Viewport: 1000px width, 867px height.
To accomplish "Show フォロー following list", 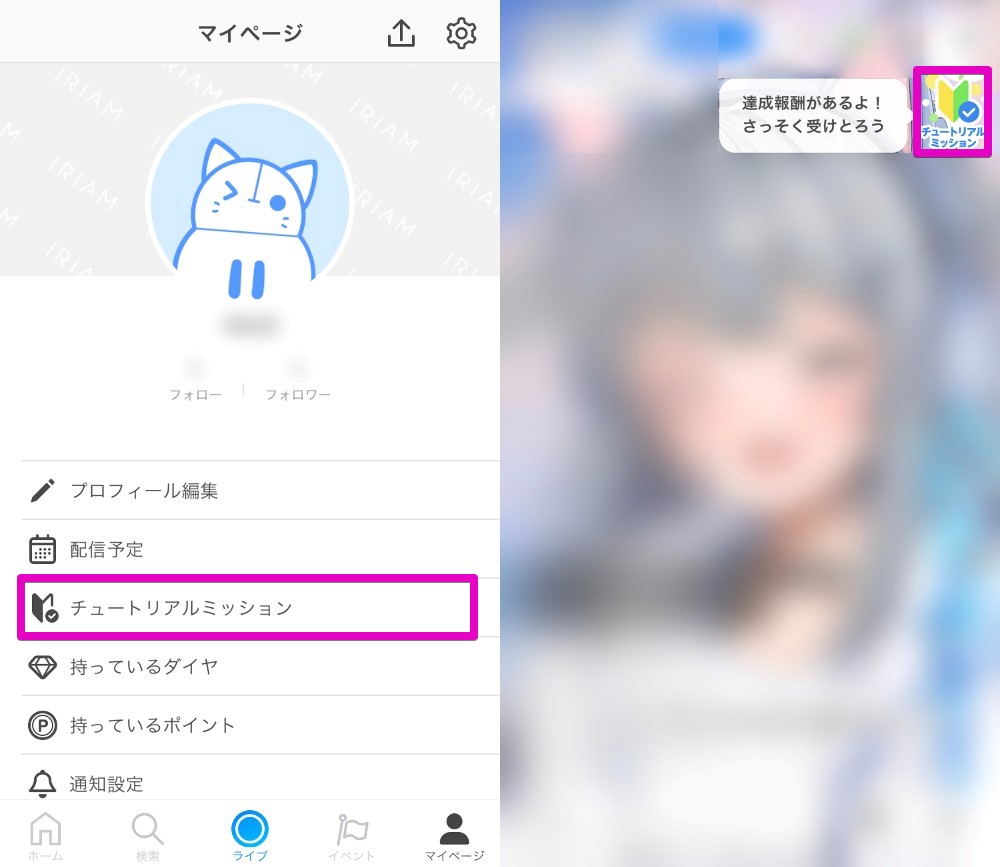I will point(195,381).
